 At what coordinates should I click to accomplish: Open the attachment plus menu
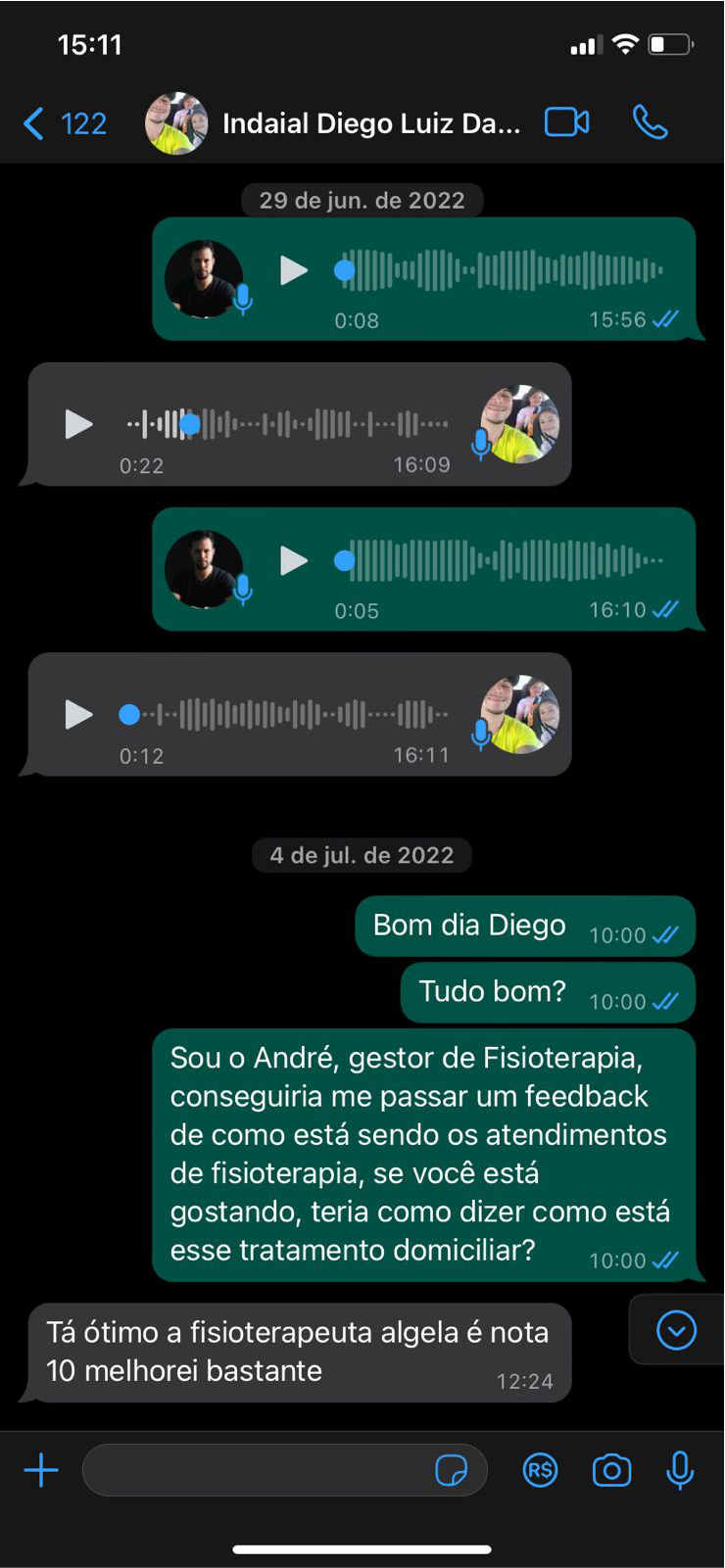[x=41, y=1470]
